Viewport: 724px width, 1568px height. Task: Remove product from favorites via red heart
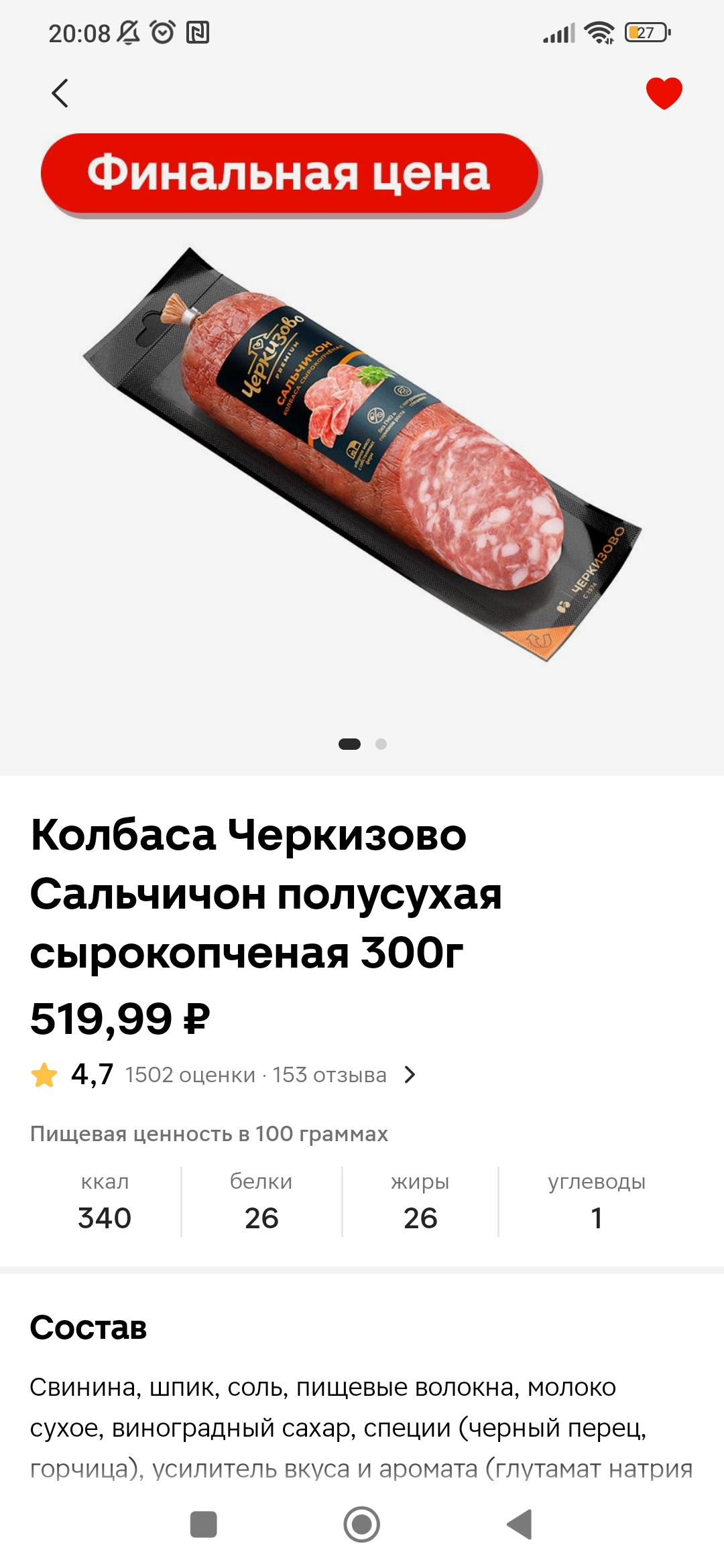(664, 93)
